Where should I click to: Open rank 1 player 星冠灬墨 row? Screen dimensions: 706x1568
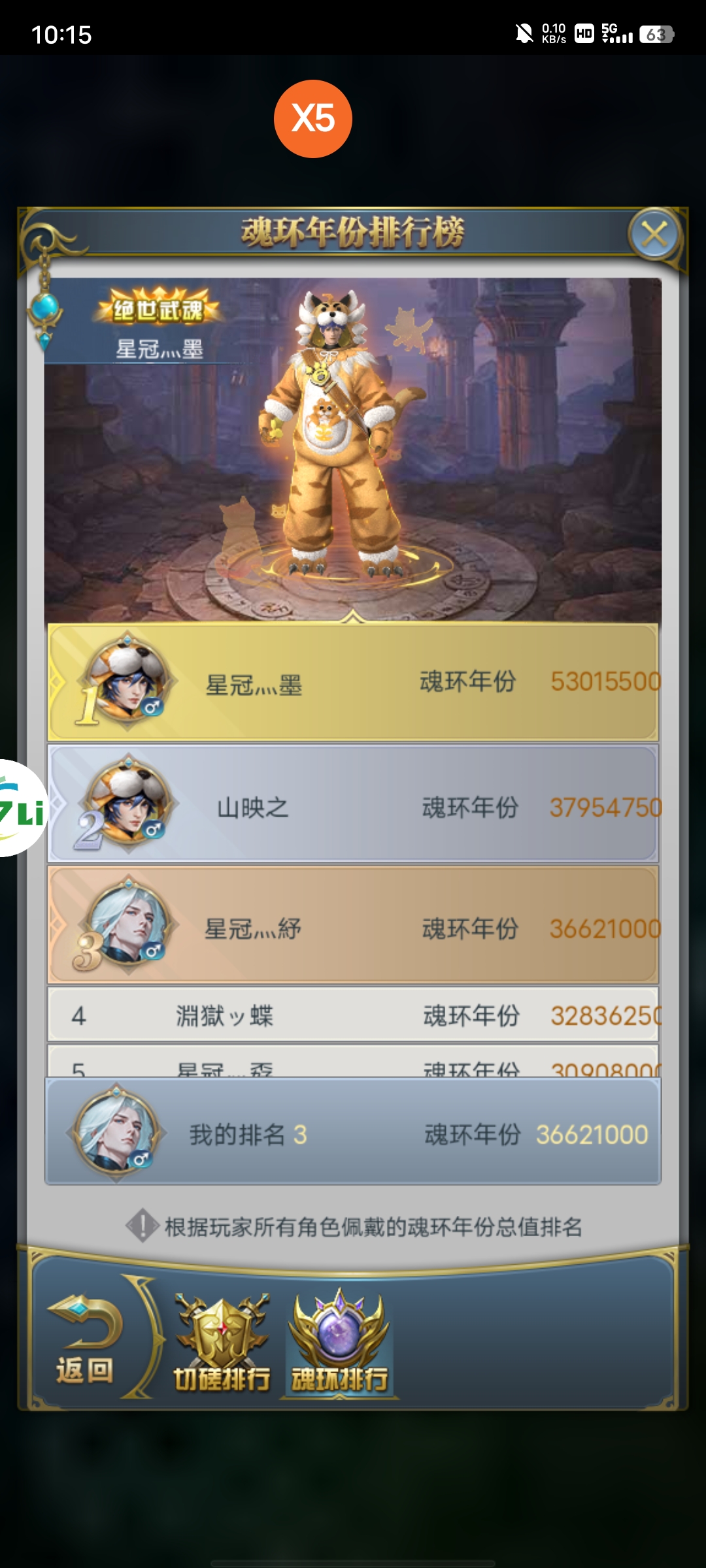click(x=353, y=682)
